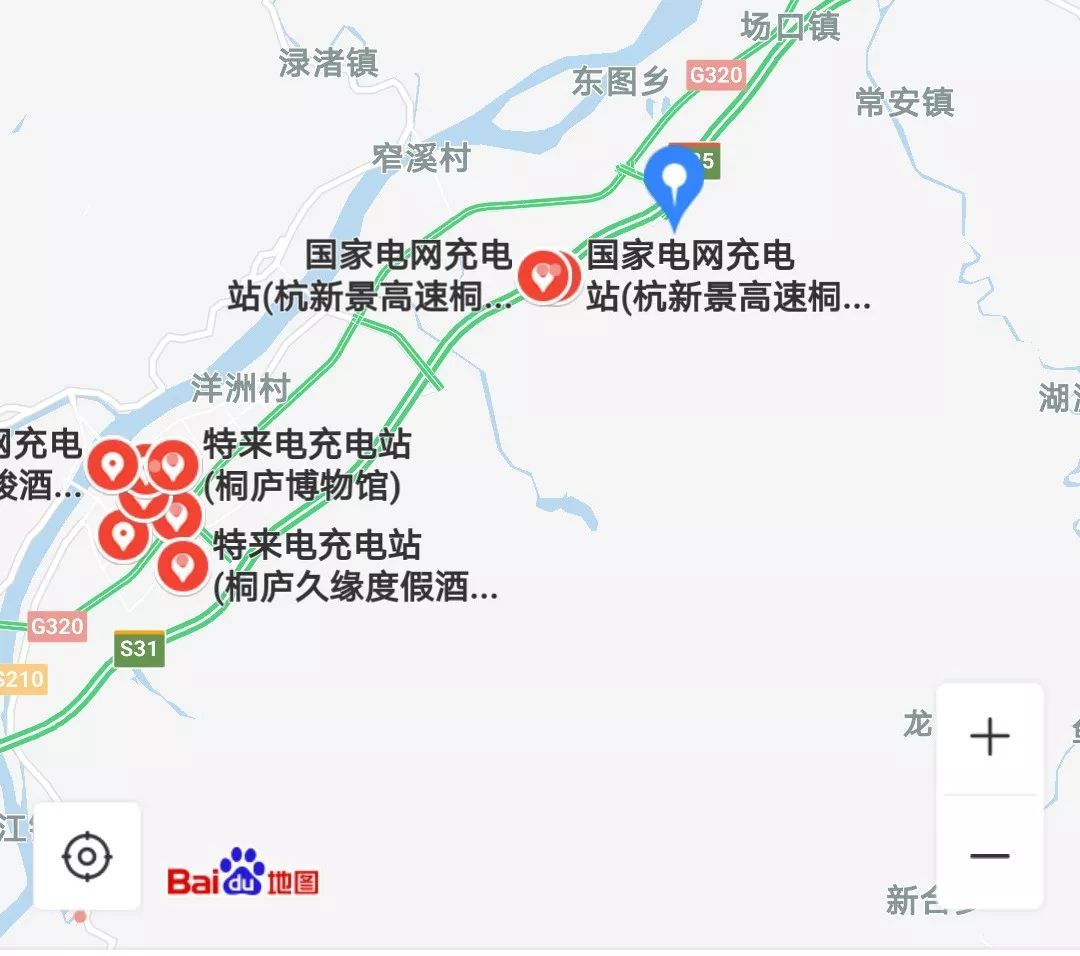Image resolution: width=1080 pixels, height=956 pixels.
Task: Open 国家电网充电站(杭新景高速桐…) marker
Action: point(545,275)
